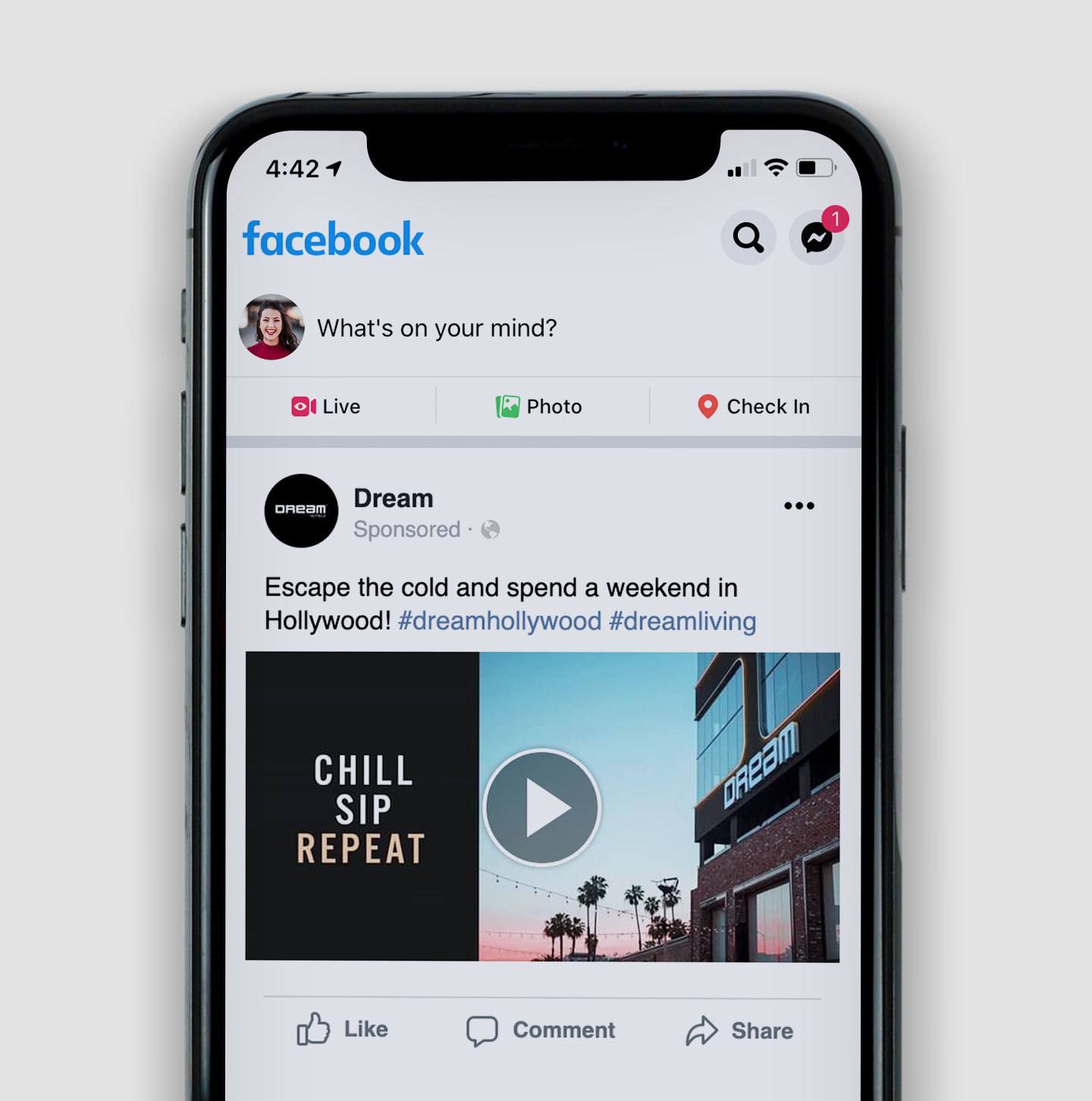This screenshot has height=1101, width=1092.
Task: Open the #dreamliving hashtag
Action: coord(682,621)
